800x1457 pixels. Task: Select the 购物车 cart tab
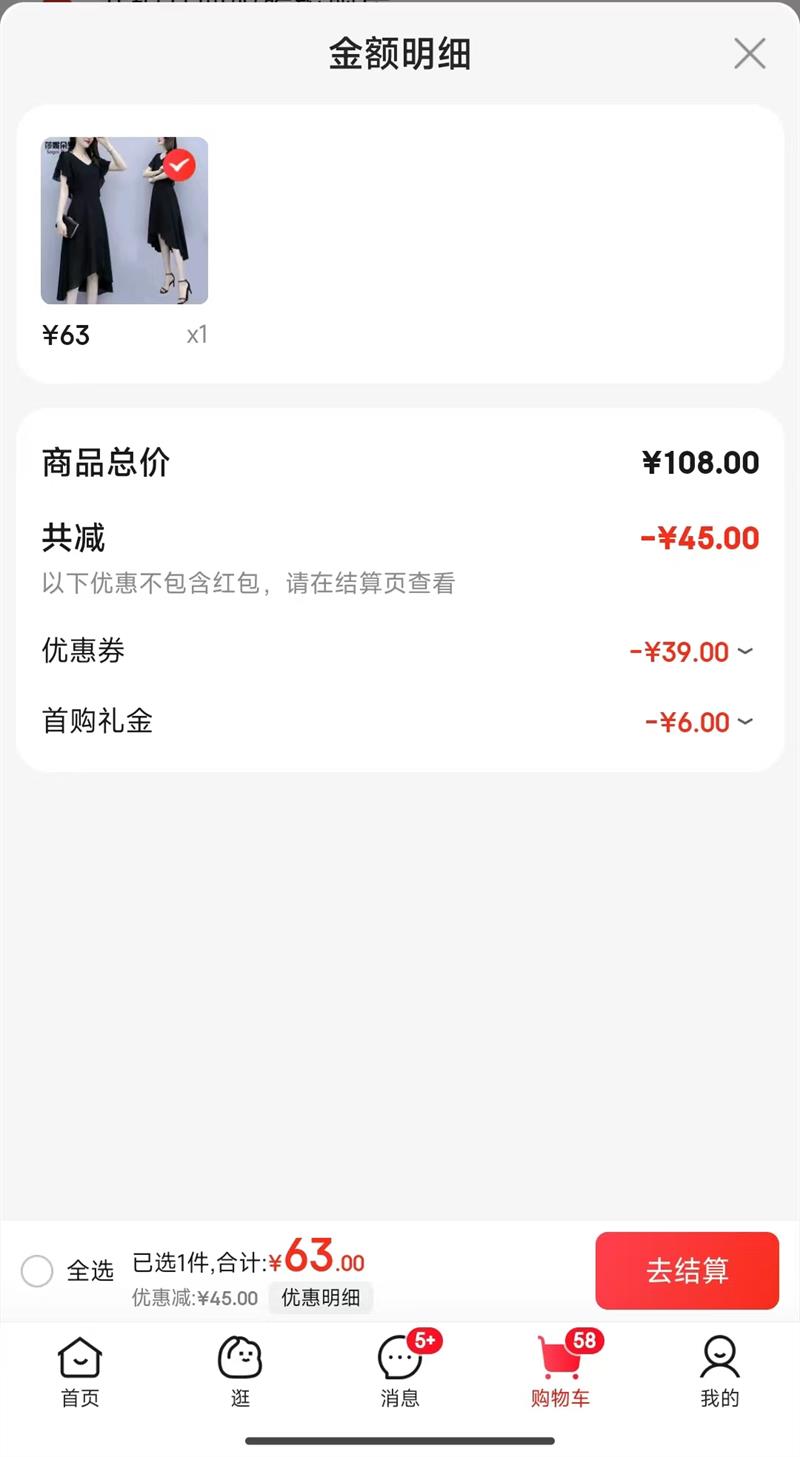(x=560, y=1372)
